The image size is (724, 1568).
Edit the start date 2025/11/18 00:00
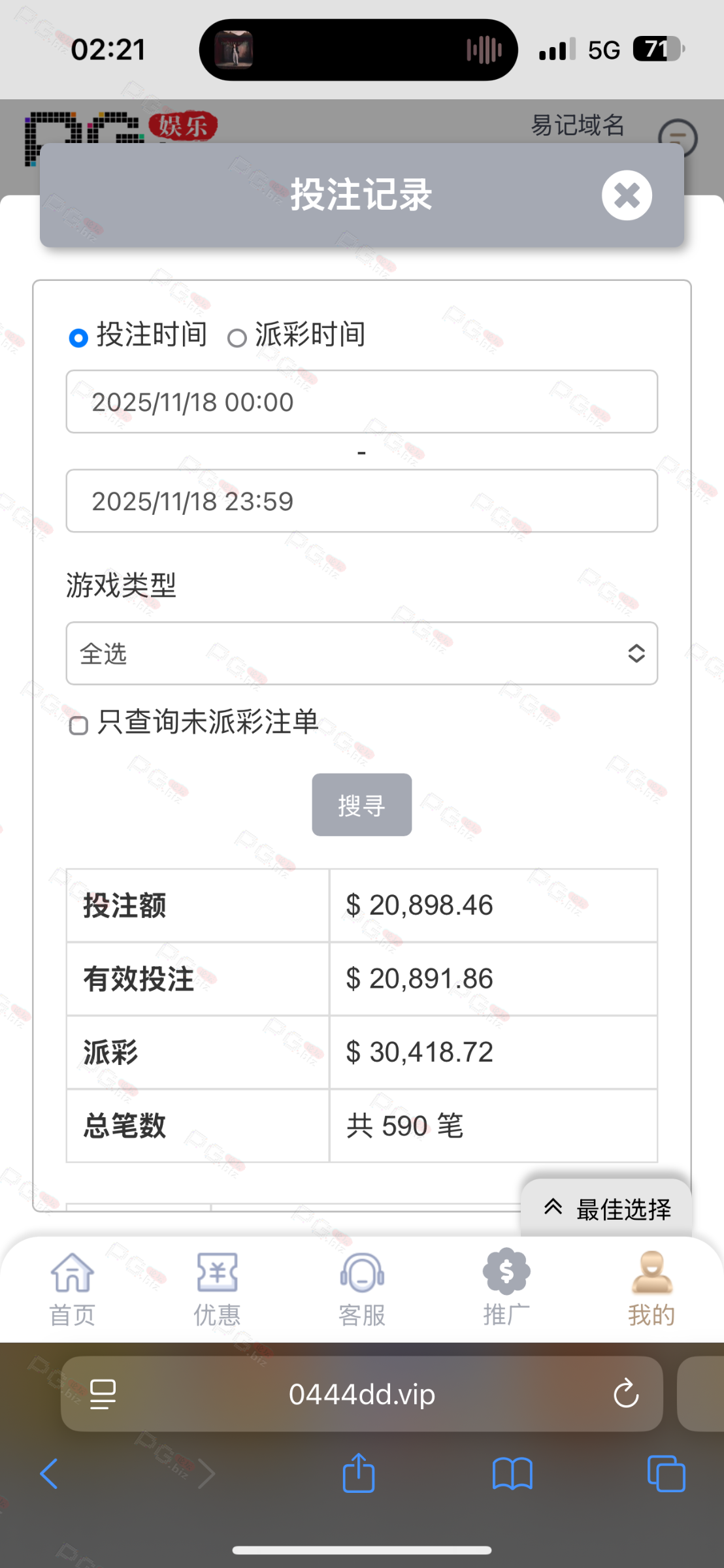pyautogui.click(x=361, y=402)
